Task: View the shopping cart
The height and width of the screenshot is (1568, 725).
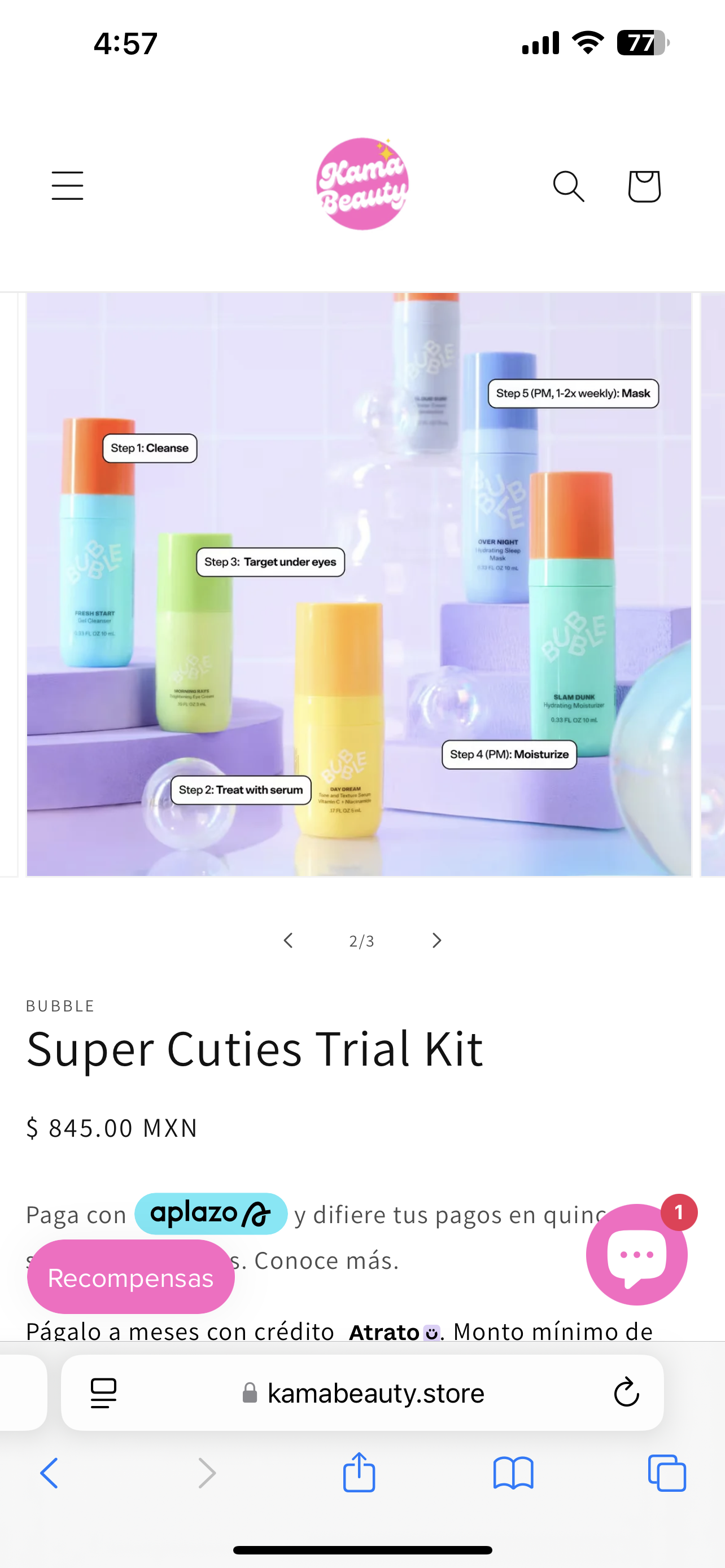Action: pyautogui.click(x=644, y=186)
